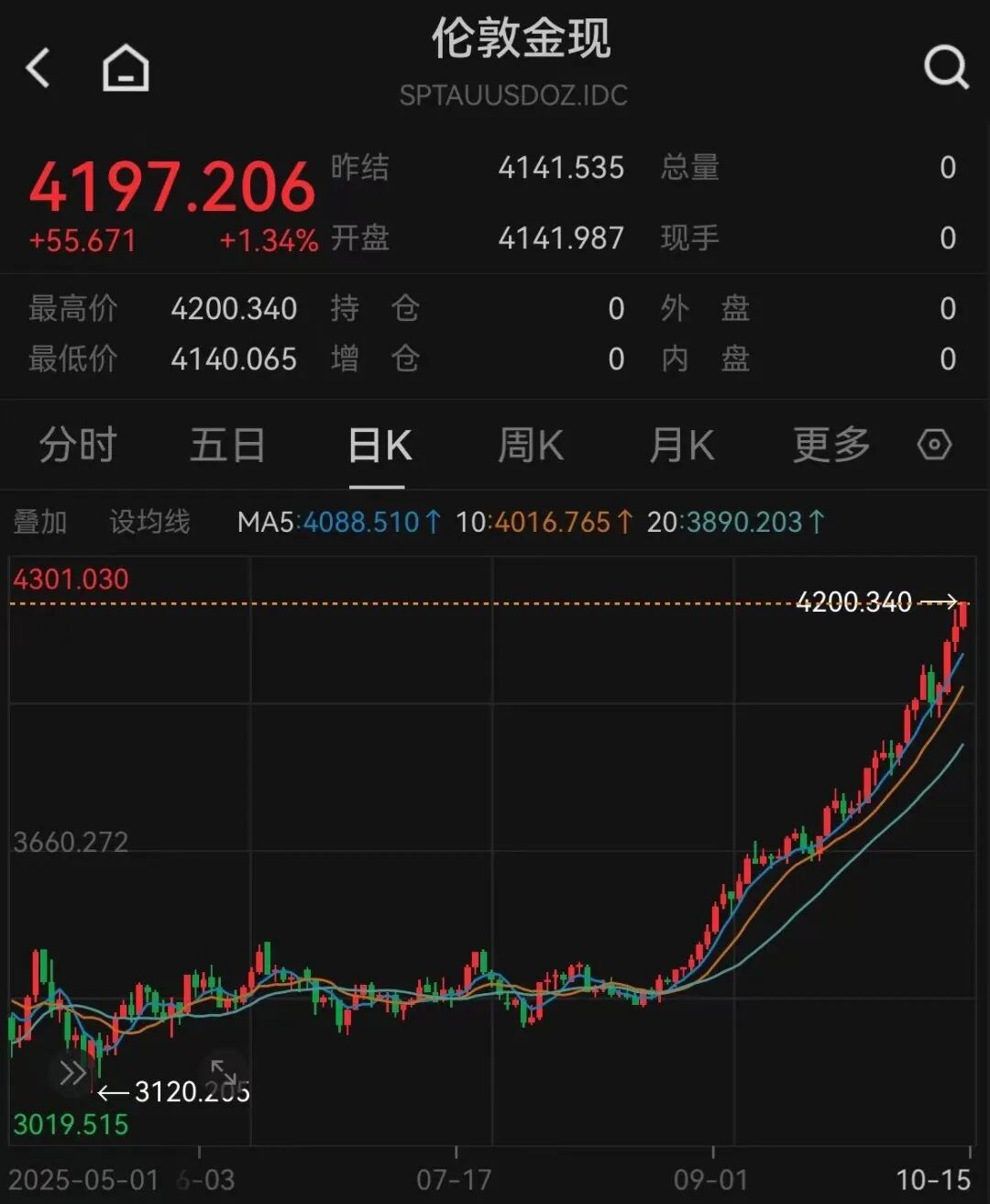The height and width of the screenshot is (1204, 990).
Task: Open the 更多 chart period options
Action: point(830,445)
